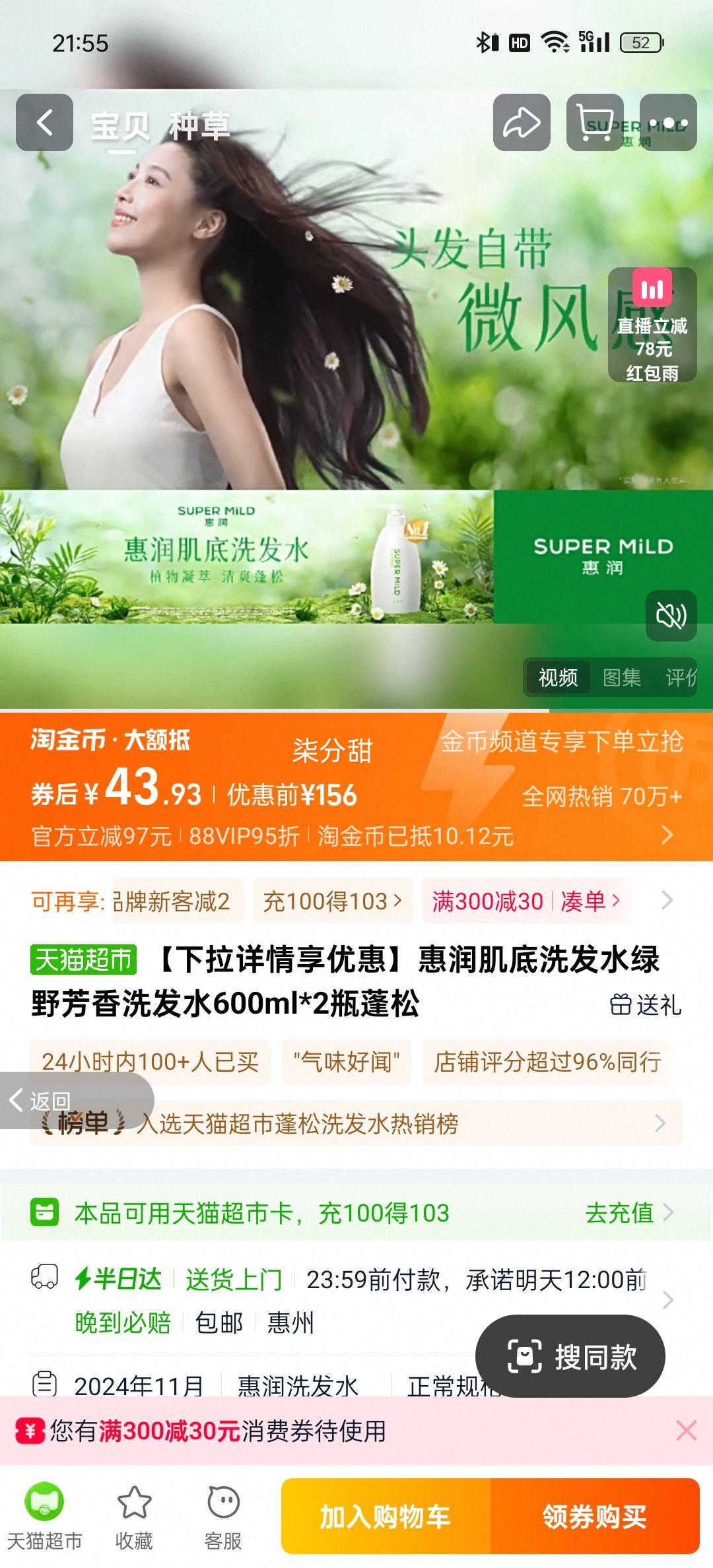Select the 充100得103 offer chip
The height and width of the screenshot is (1568, 713).
pos(332,901)
